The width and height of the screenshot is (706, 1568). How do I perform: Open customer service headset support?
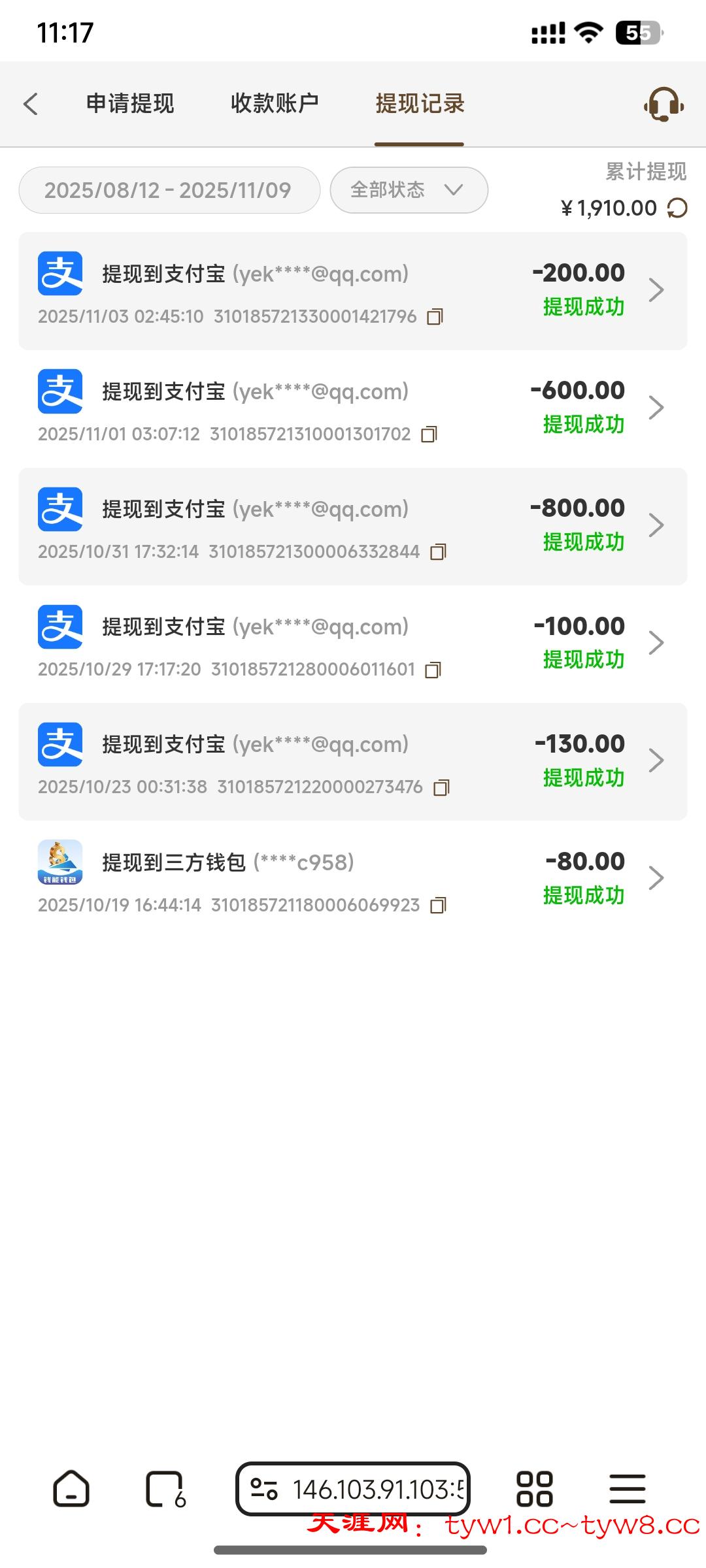662,105
